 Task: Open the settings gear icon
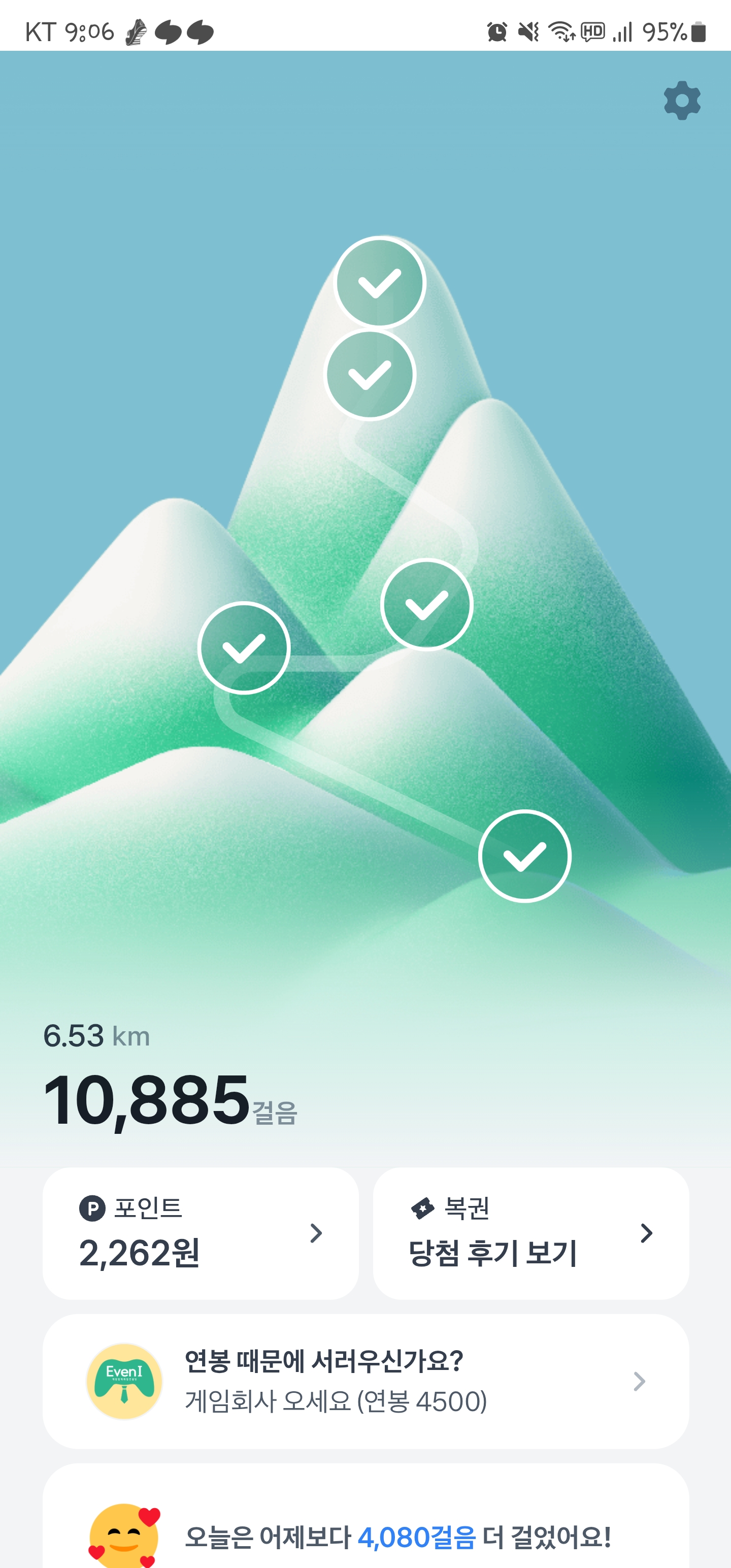pos(682,101)
